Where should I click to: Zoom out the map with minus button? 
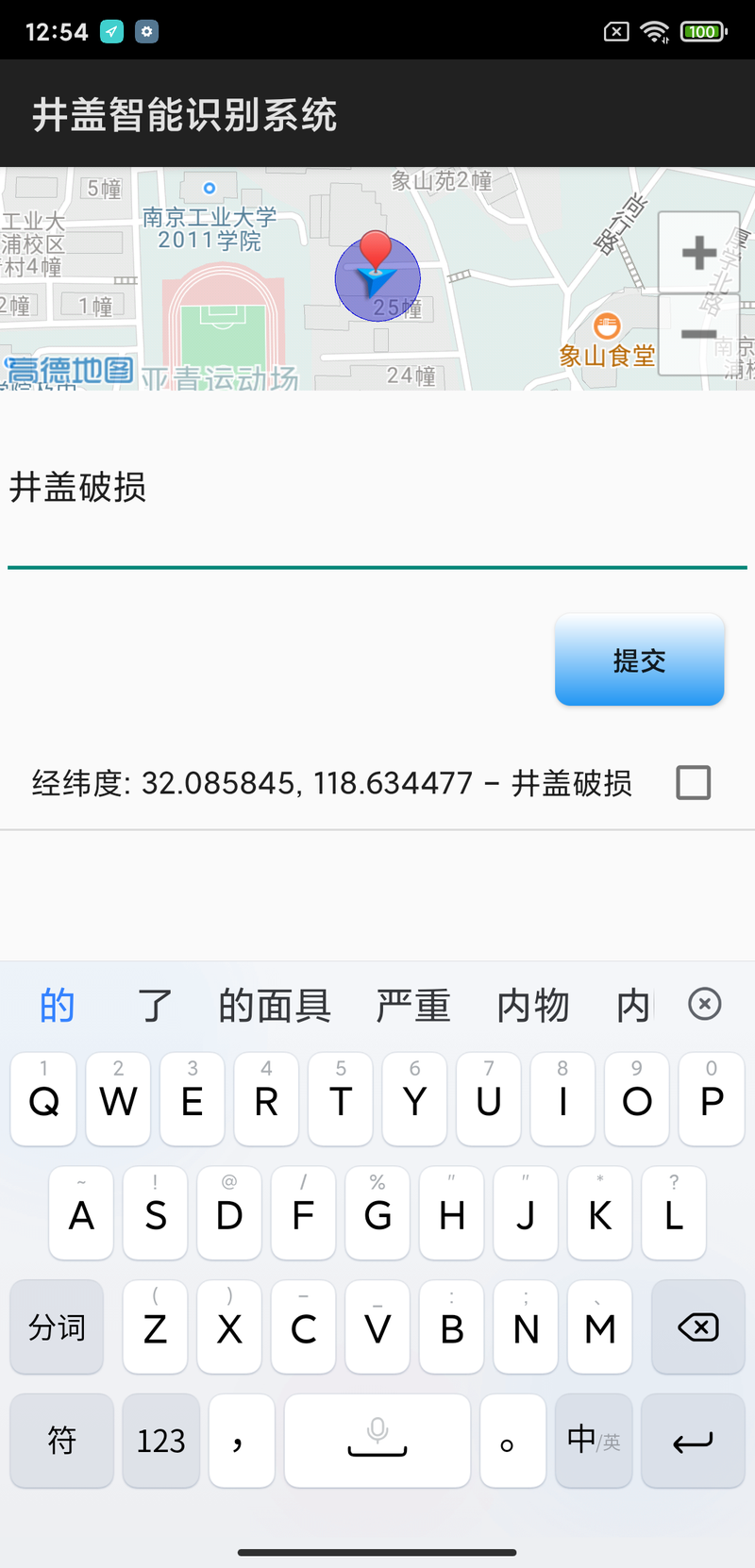[698, 334]
